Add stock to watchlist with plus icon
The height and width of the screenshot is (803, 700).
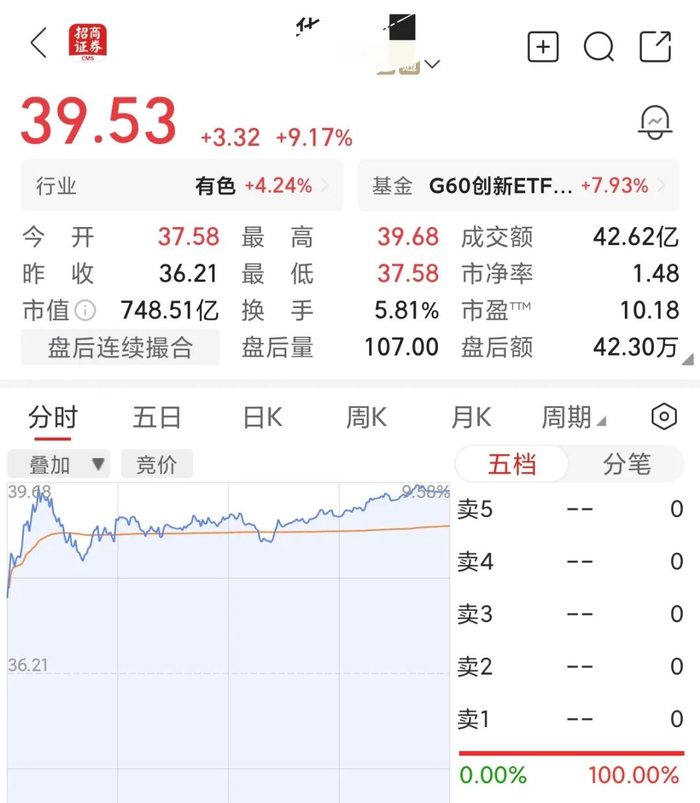click(x=543, y=47)
